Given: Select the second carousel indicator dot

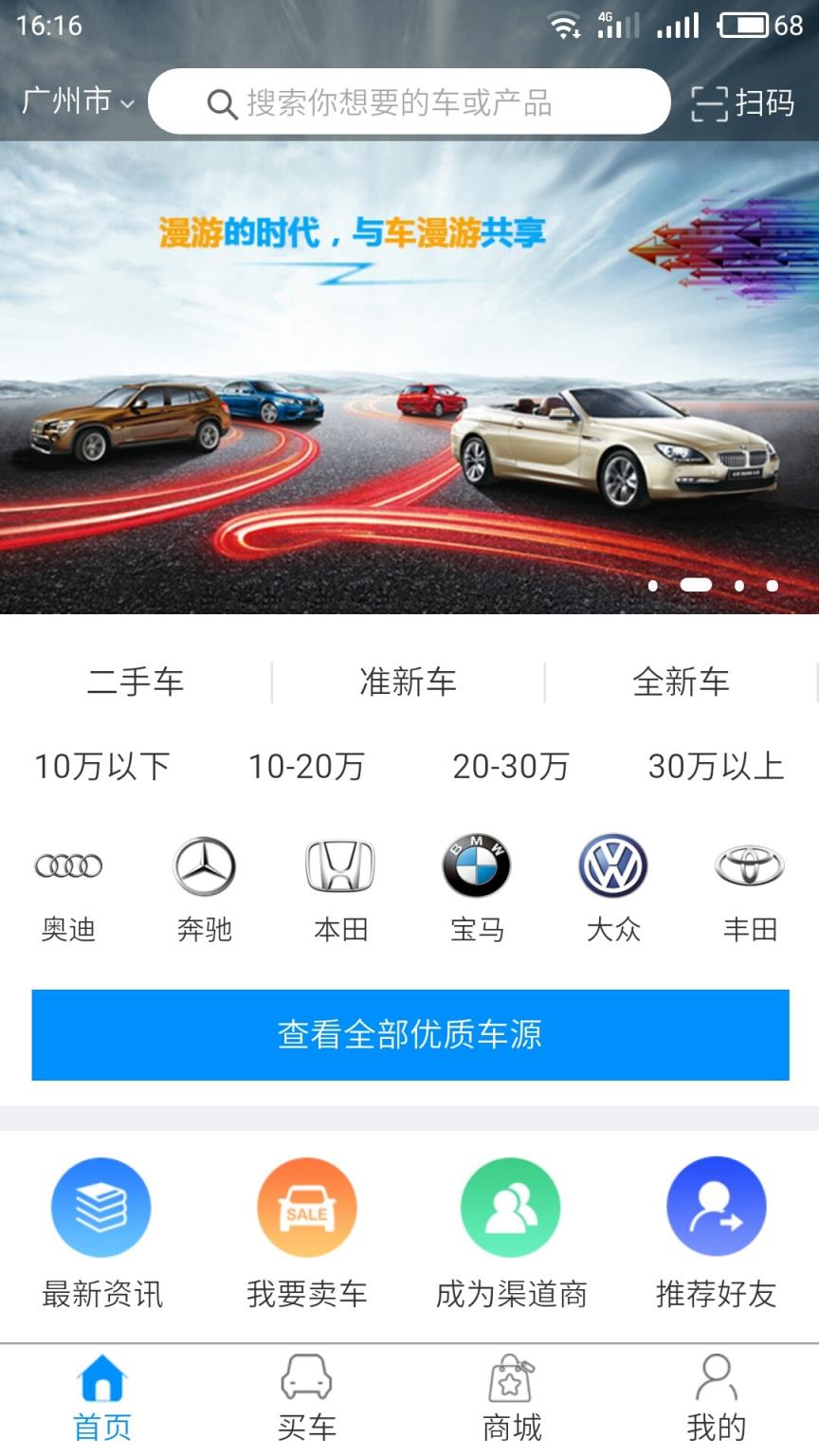Looking at the screenshot, I should coord(697,586).
